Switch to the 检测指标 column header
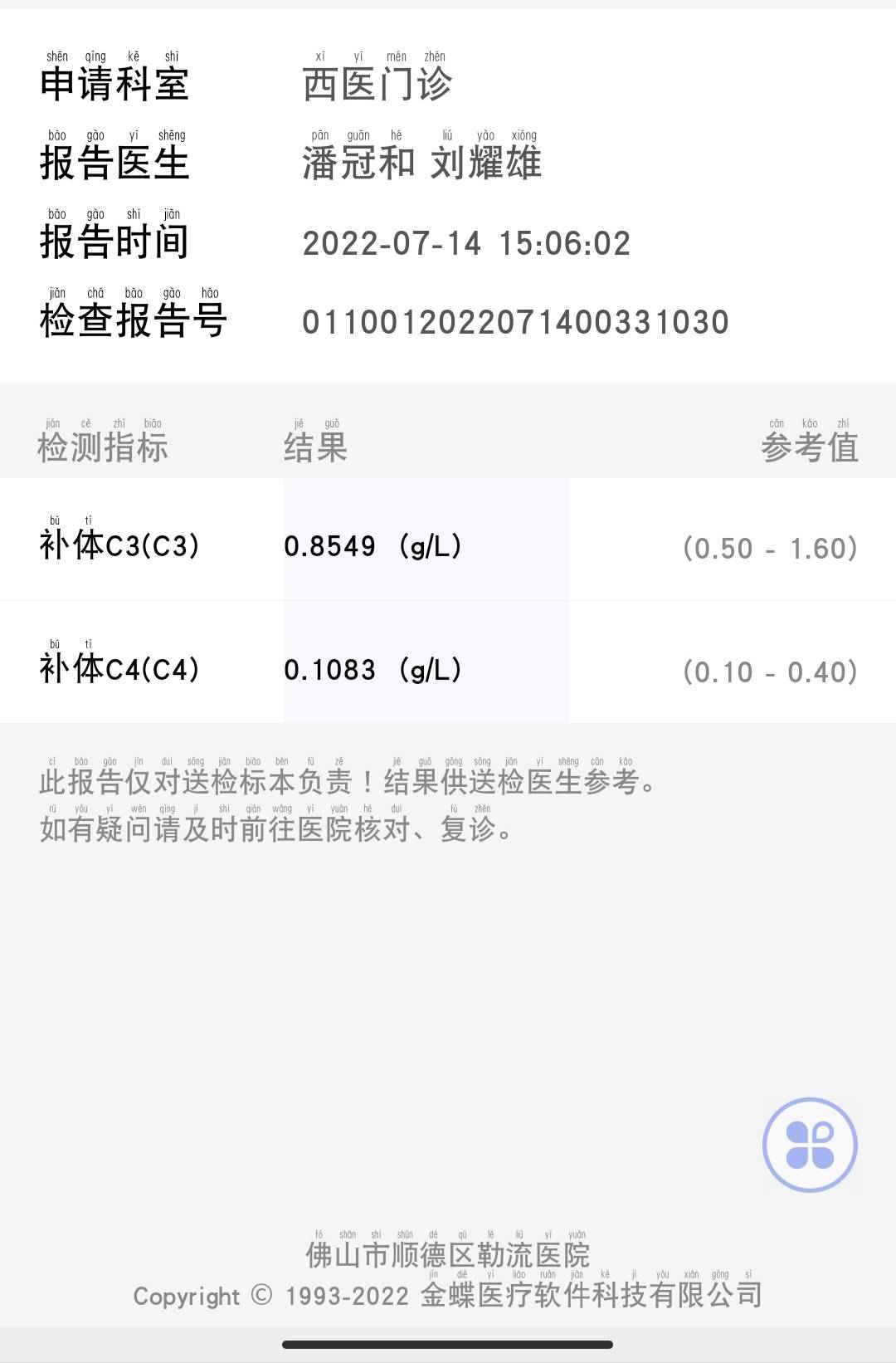Viewport: 896px width, 1363px height. coord(103,448)
